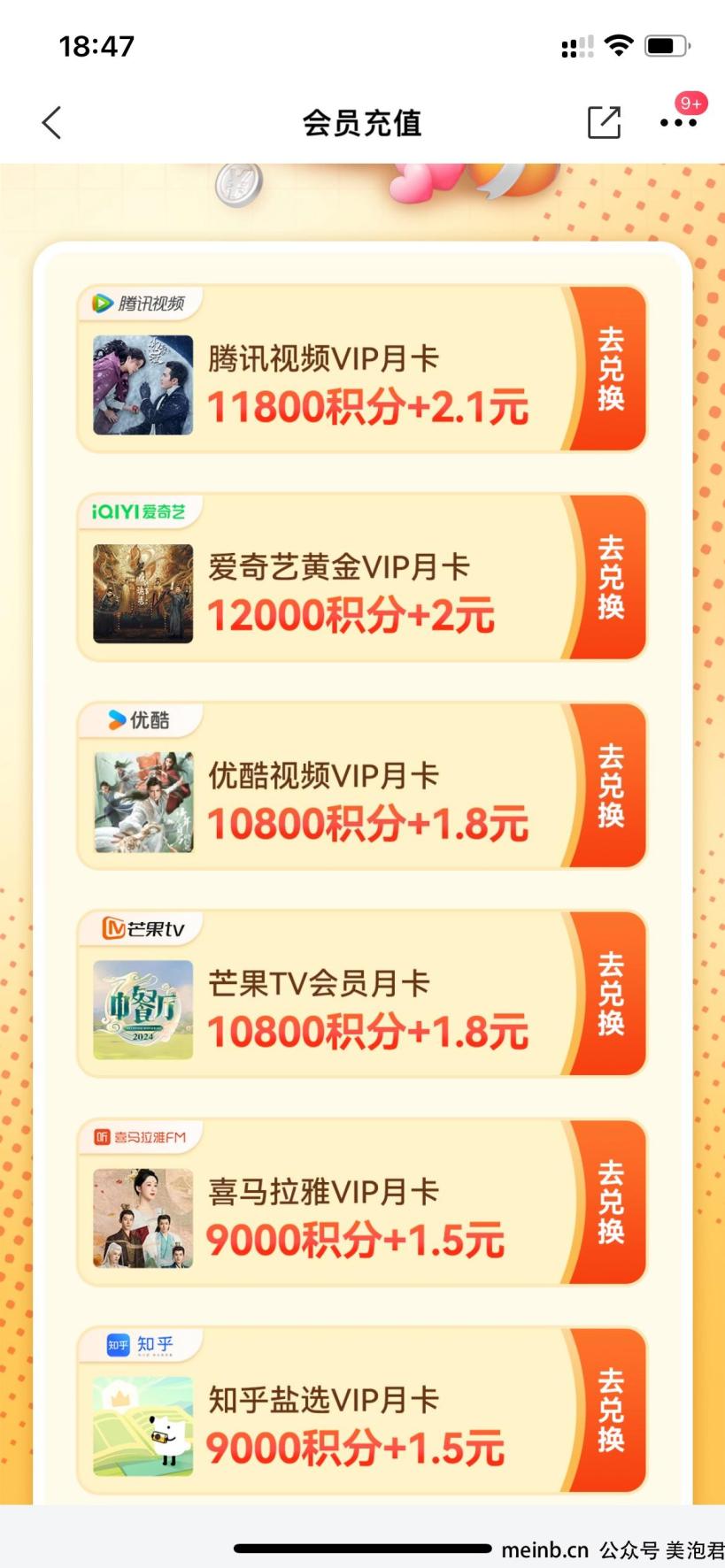Open the three-dot overflow menu

point(678,123)
